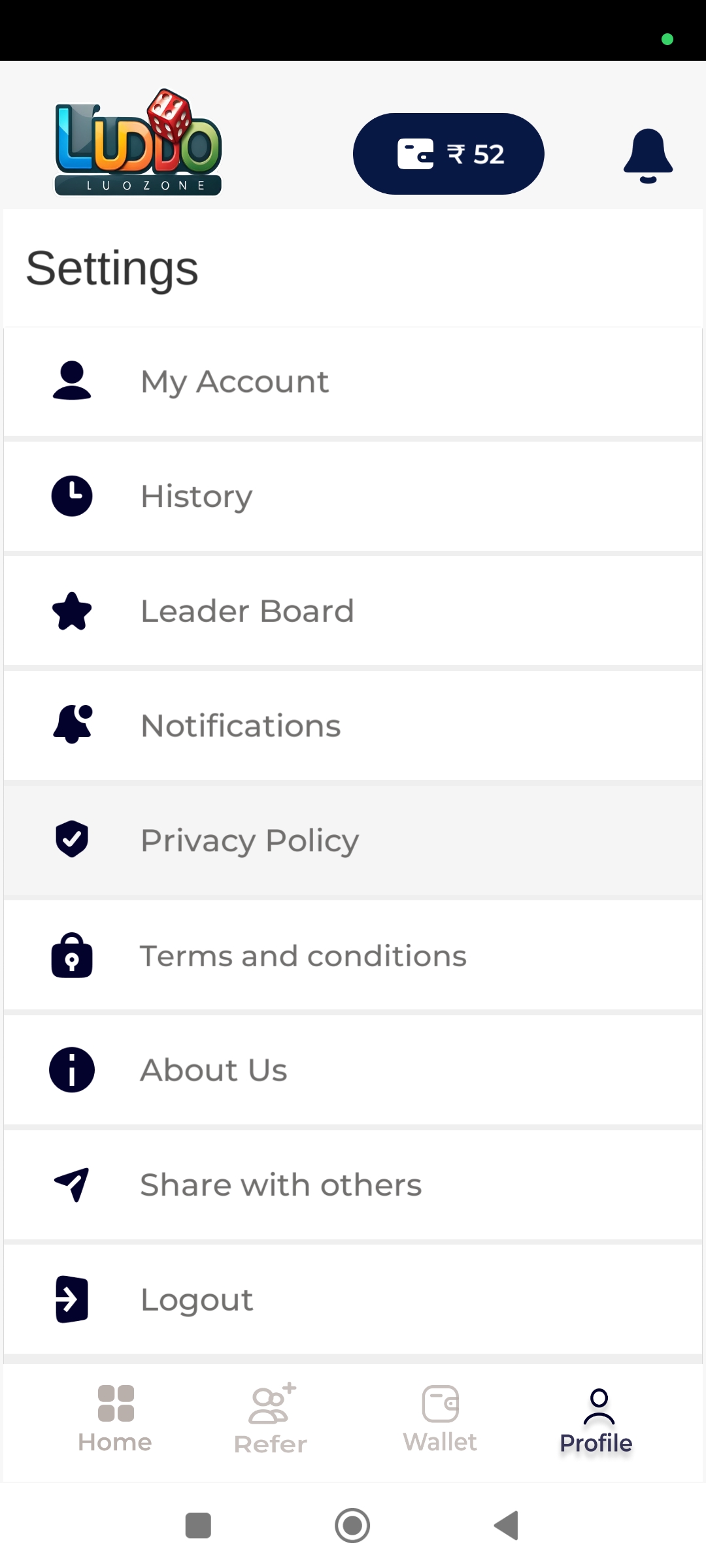This screenshot has height=1568, width=706.
Task: Switch to the Refer tab
Action: click(271, 1419)
